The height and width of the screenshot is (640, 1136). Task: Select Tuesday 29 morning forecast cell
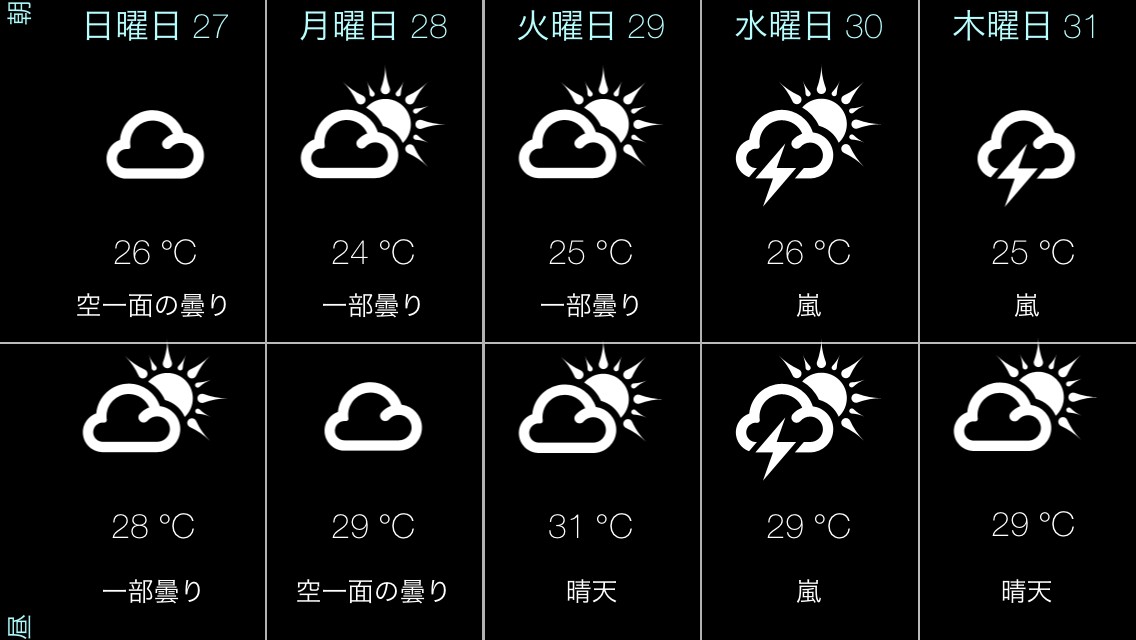coord(591,190)
